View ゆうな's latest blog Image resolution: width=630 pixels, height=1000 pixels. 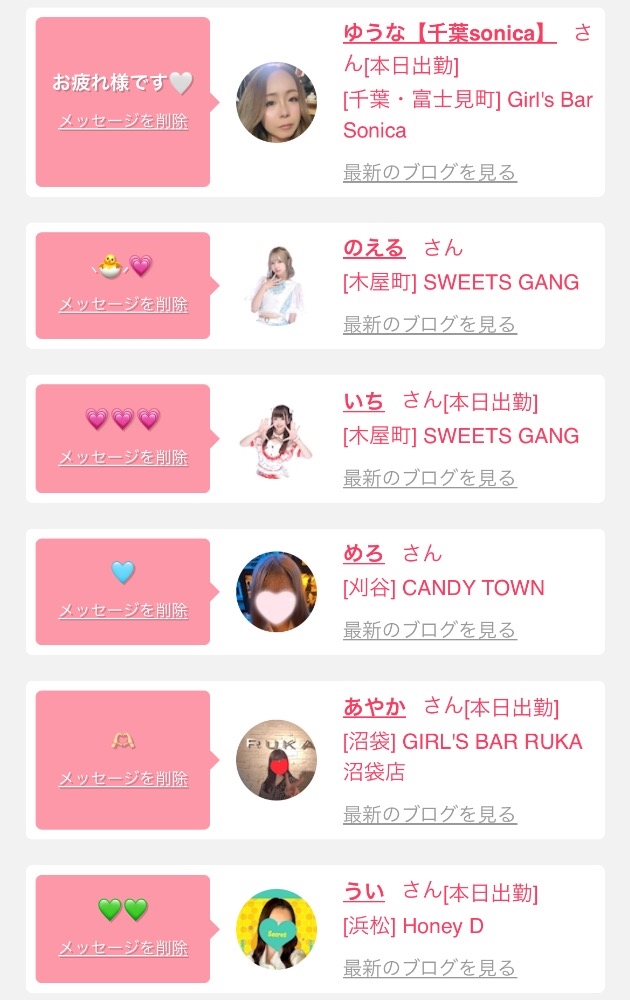(429, 172)
